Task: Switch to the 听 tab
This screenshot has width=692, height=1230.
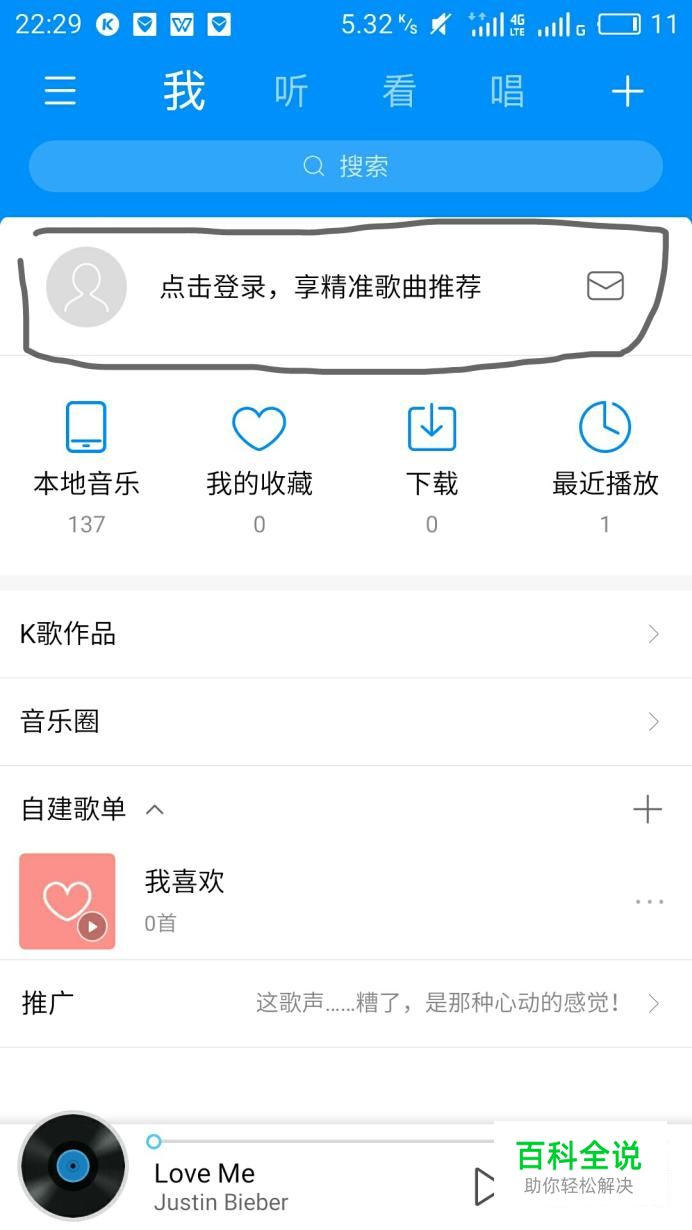Action: point(291,92)
